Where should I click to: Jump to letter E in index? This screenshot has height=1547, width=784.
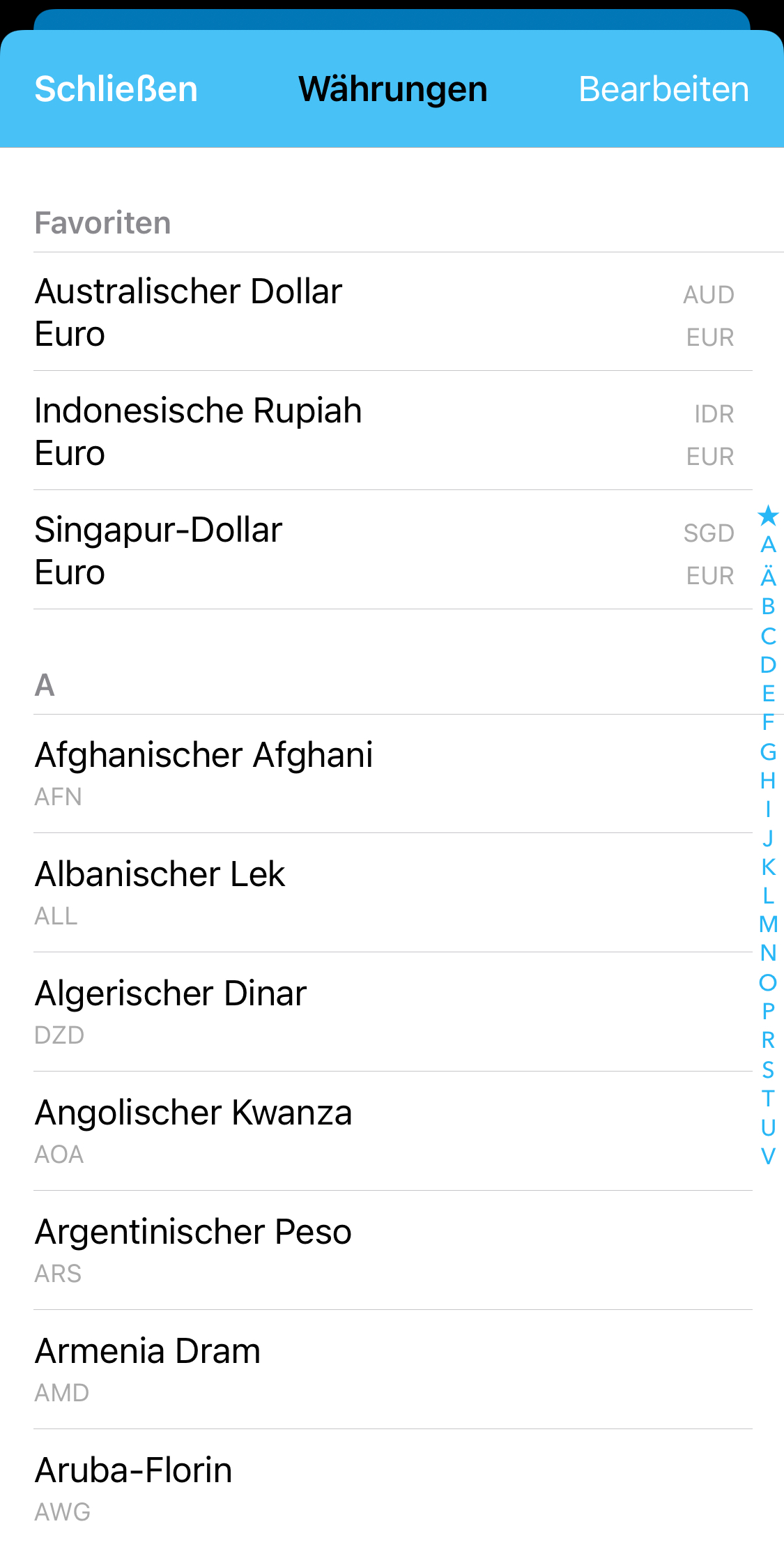768,694
